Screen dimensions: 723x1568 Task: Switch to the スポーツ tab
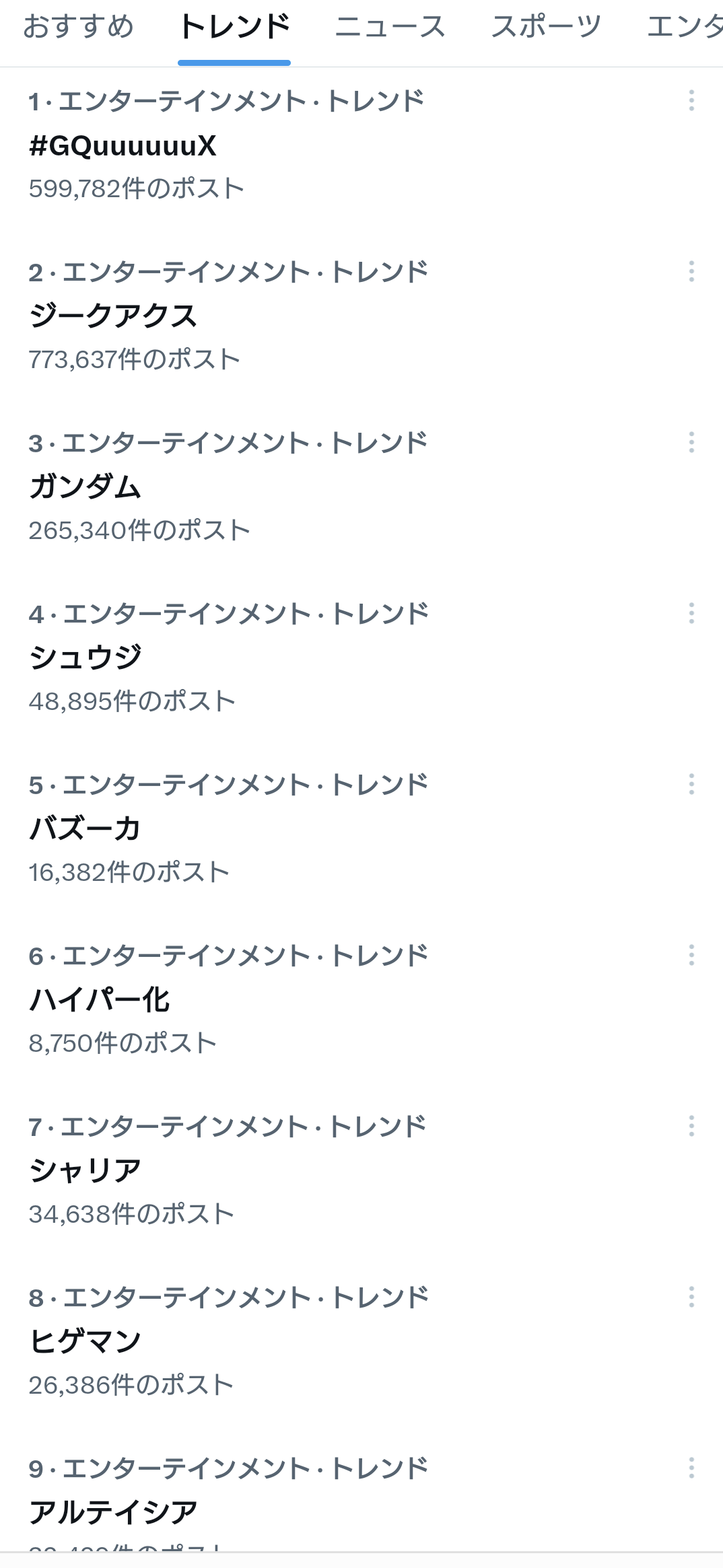(546, 27)
